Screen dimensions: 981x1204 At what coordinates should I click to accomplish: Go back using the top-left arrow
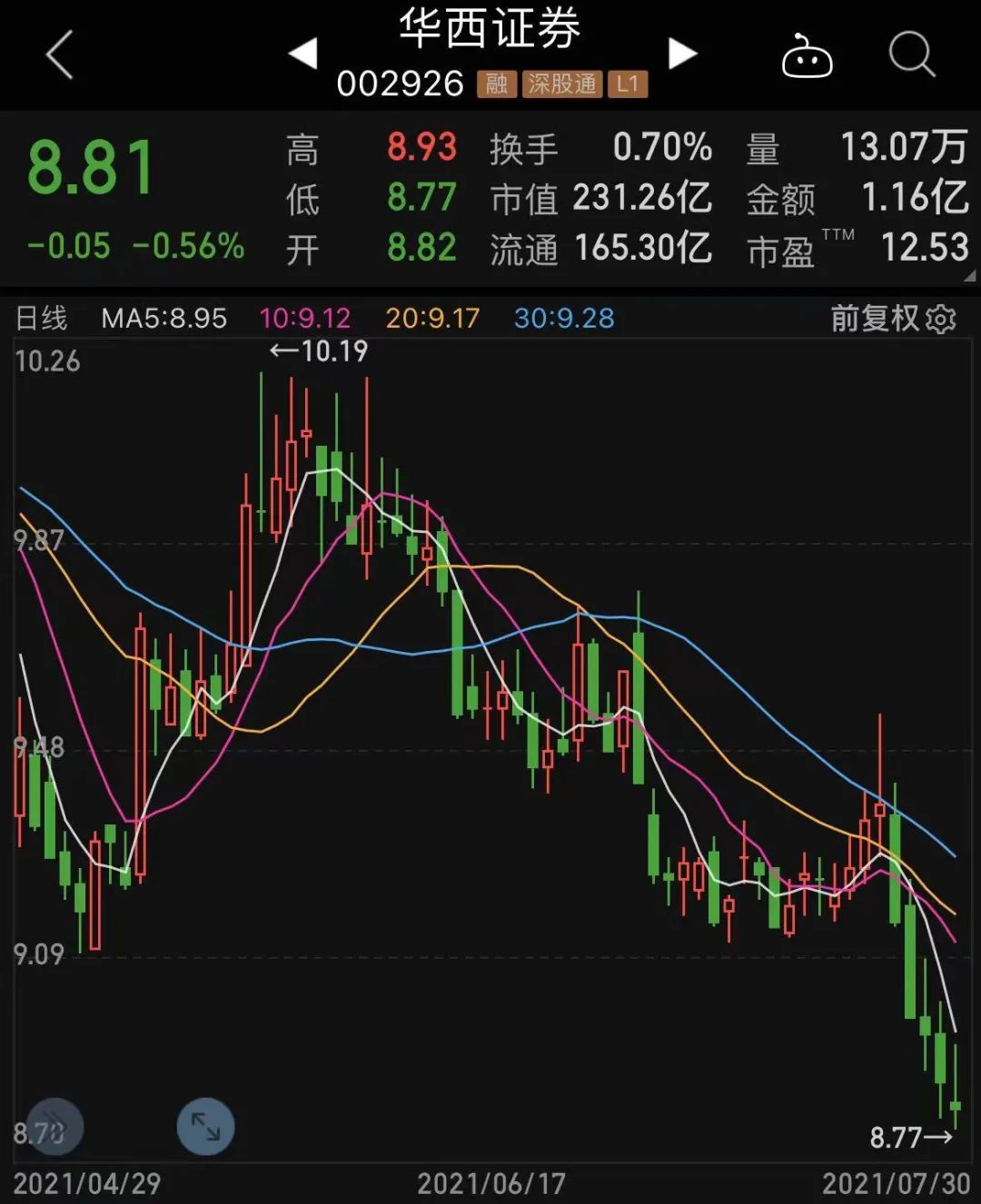click(x=60, y=55)
